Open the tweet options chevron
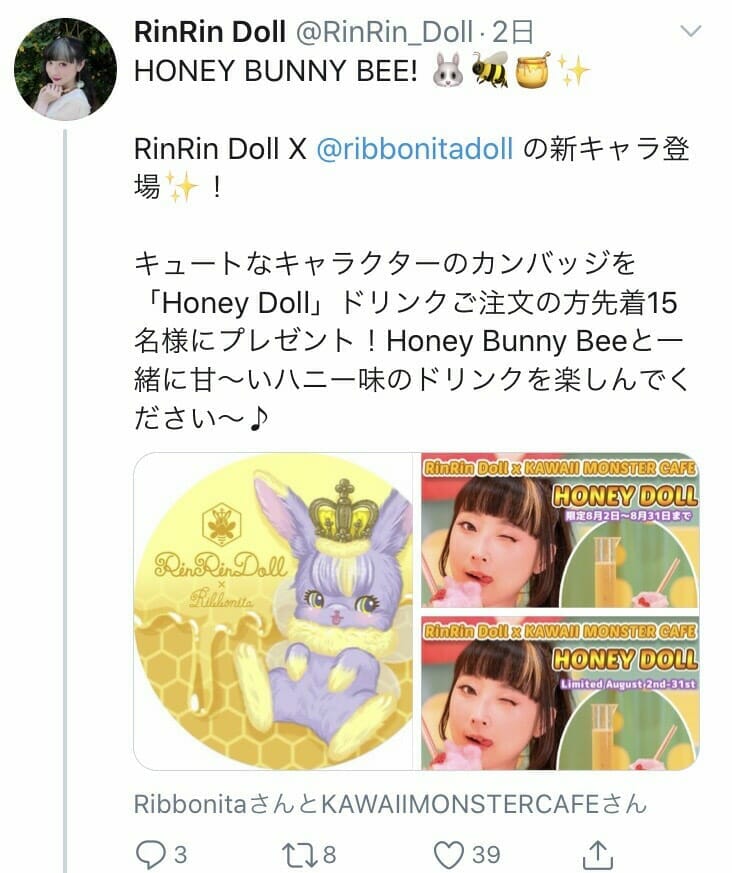The height and width of the screenshot is (873, 732). 691,33
